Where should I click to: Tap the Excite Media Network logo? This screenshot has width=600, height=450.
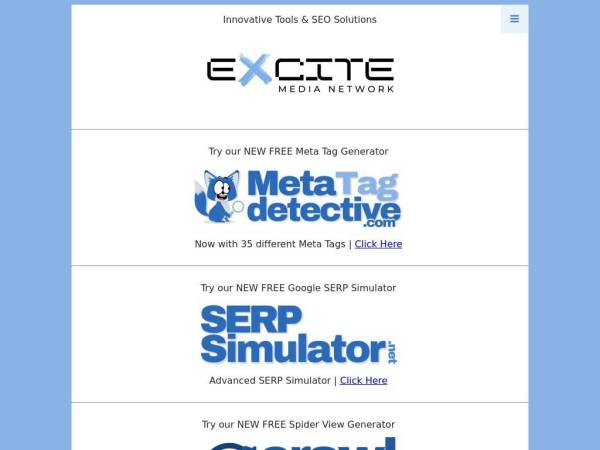point(300,71)
